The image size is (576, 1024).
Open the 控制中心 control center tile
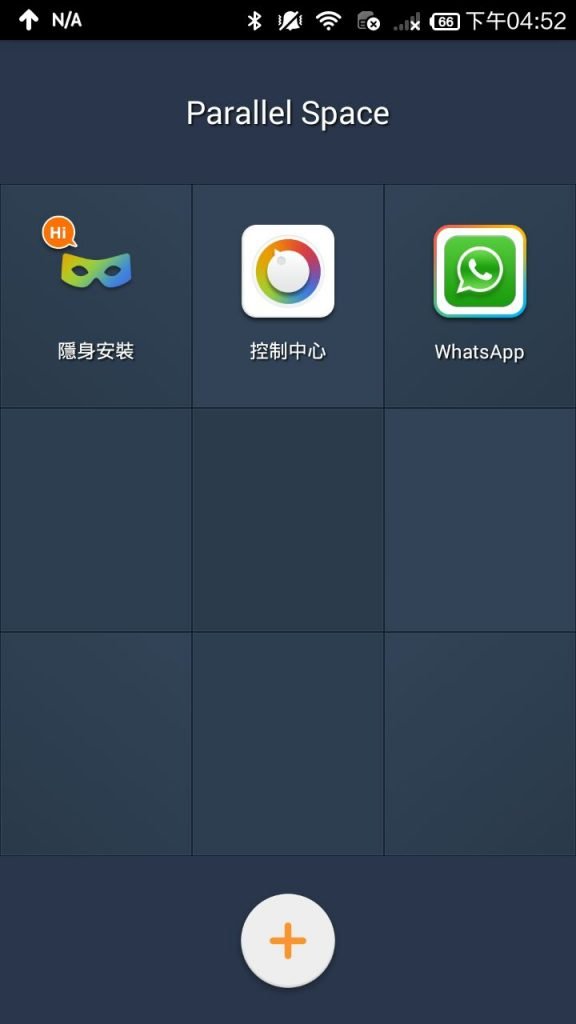point(287,296)
